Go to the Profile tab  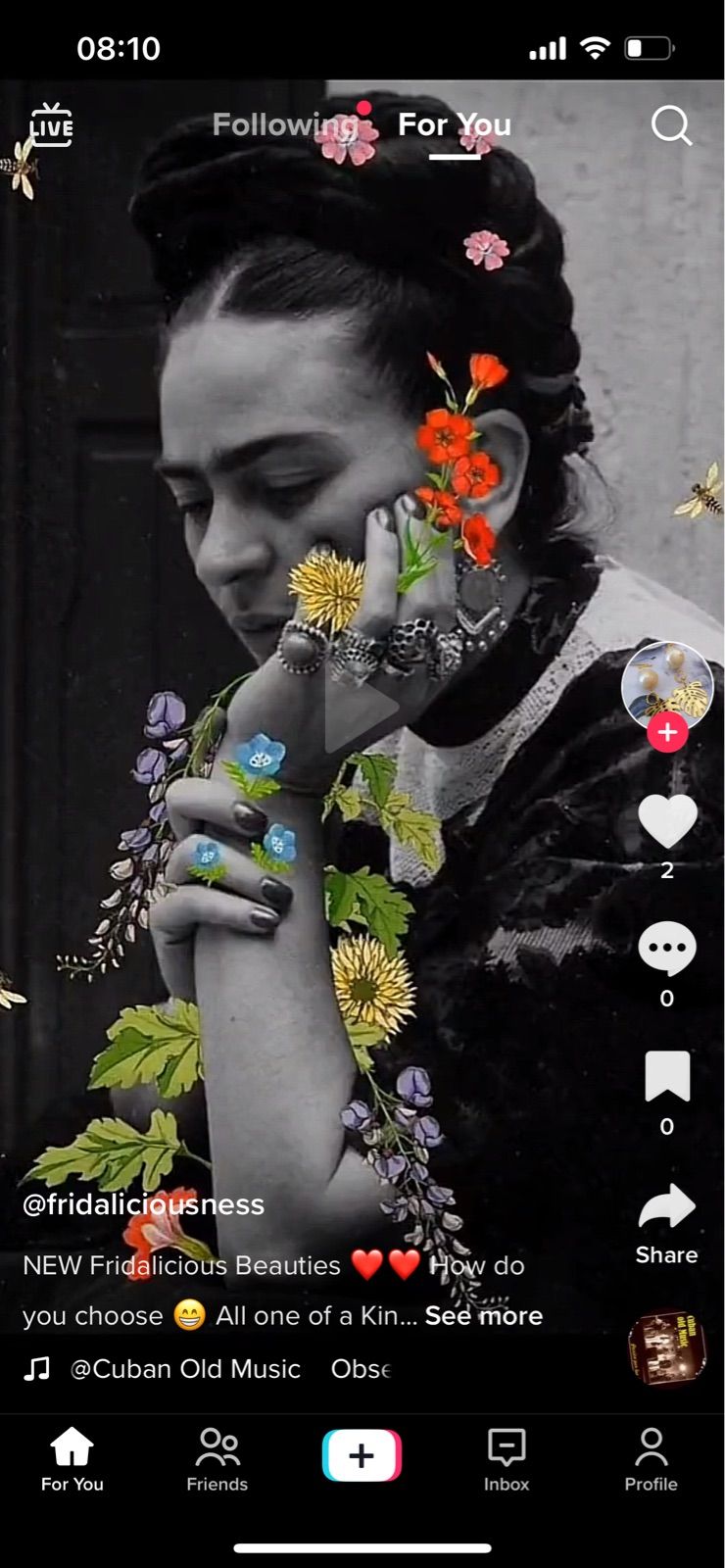point(651,1458)
